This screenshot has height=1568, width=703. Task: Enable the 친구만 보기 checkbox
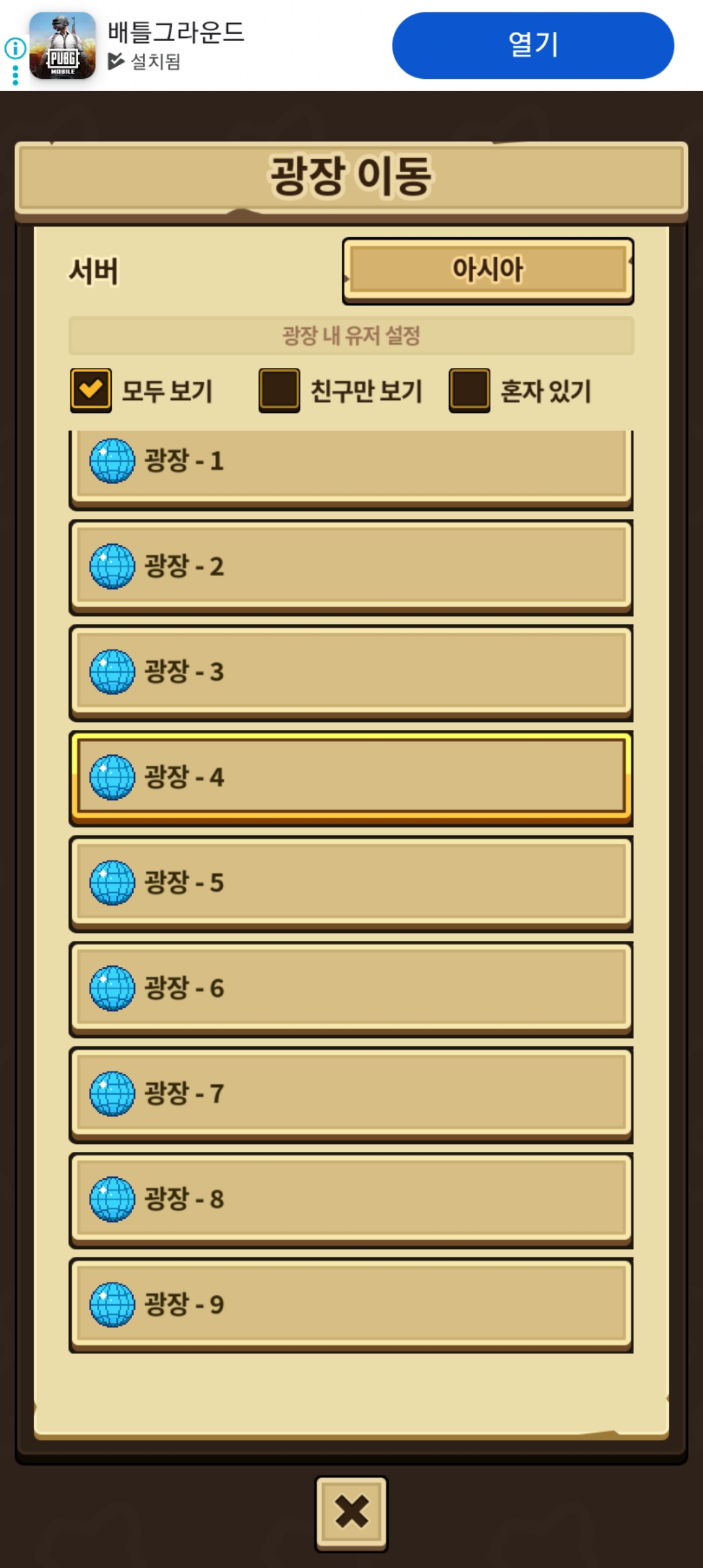[279, 390]
